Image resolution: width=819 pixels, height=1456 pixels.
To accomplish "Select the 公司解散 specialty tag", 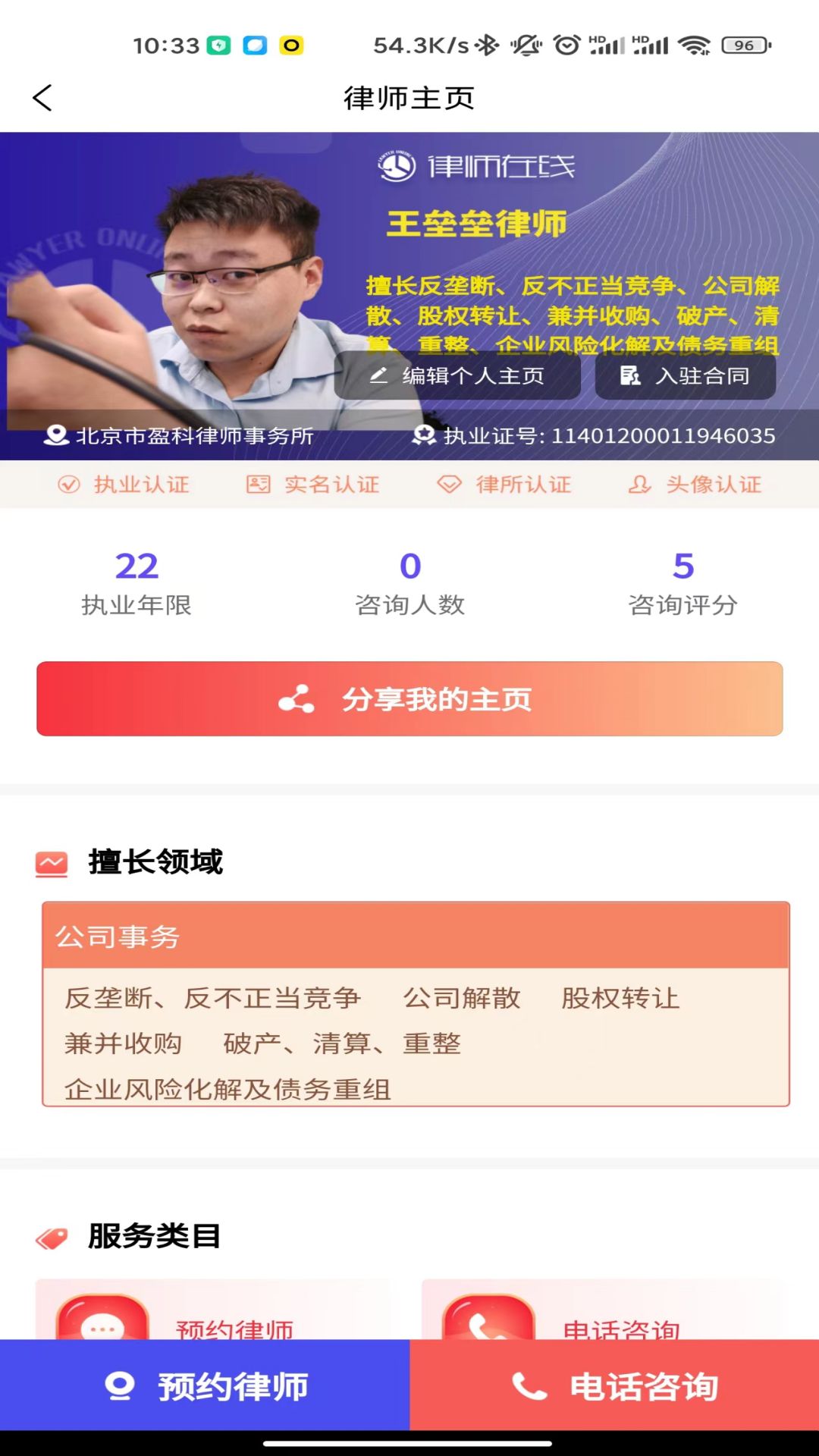I will [462, 999].
